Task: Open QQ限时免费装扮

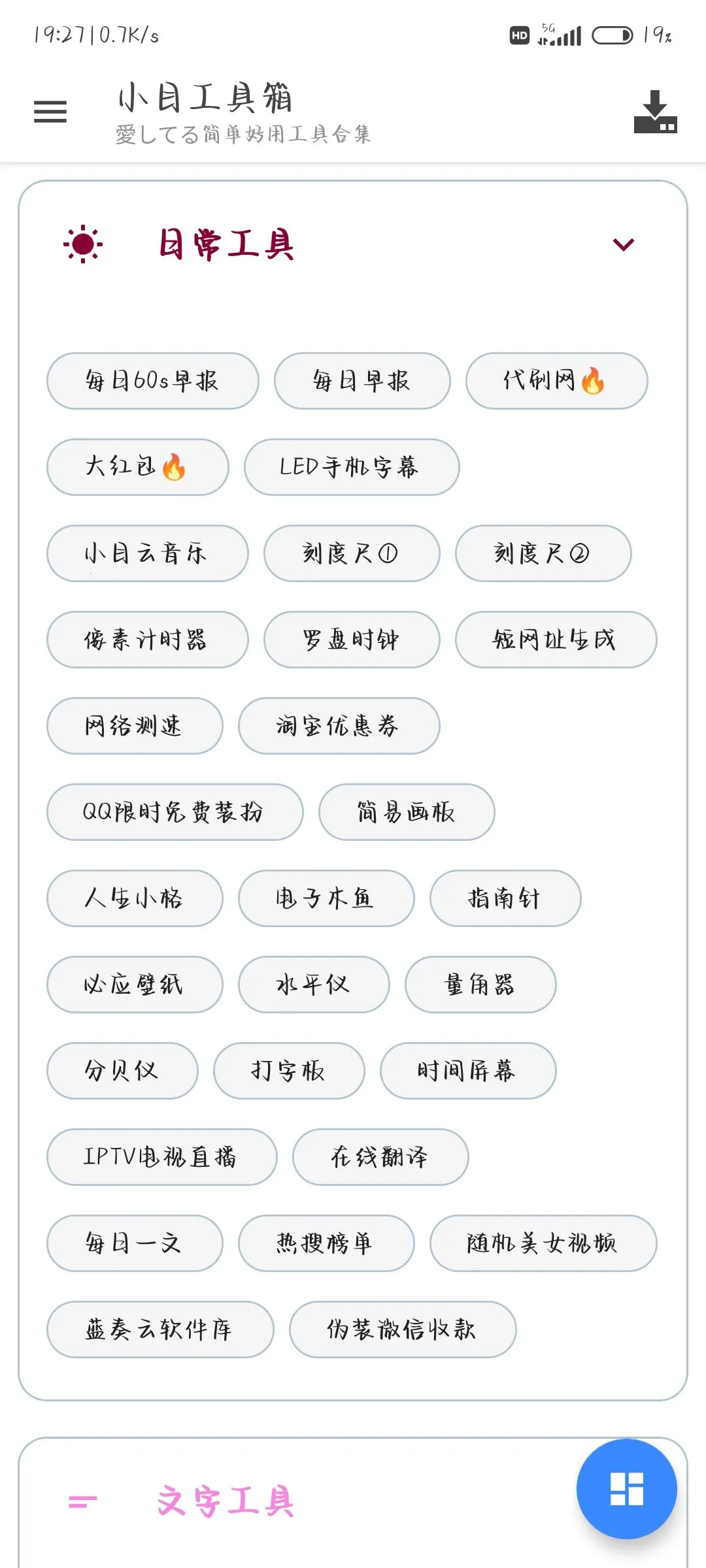Action: [x=174, y=812]
